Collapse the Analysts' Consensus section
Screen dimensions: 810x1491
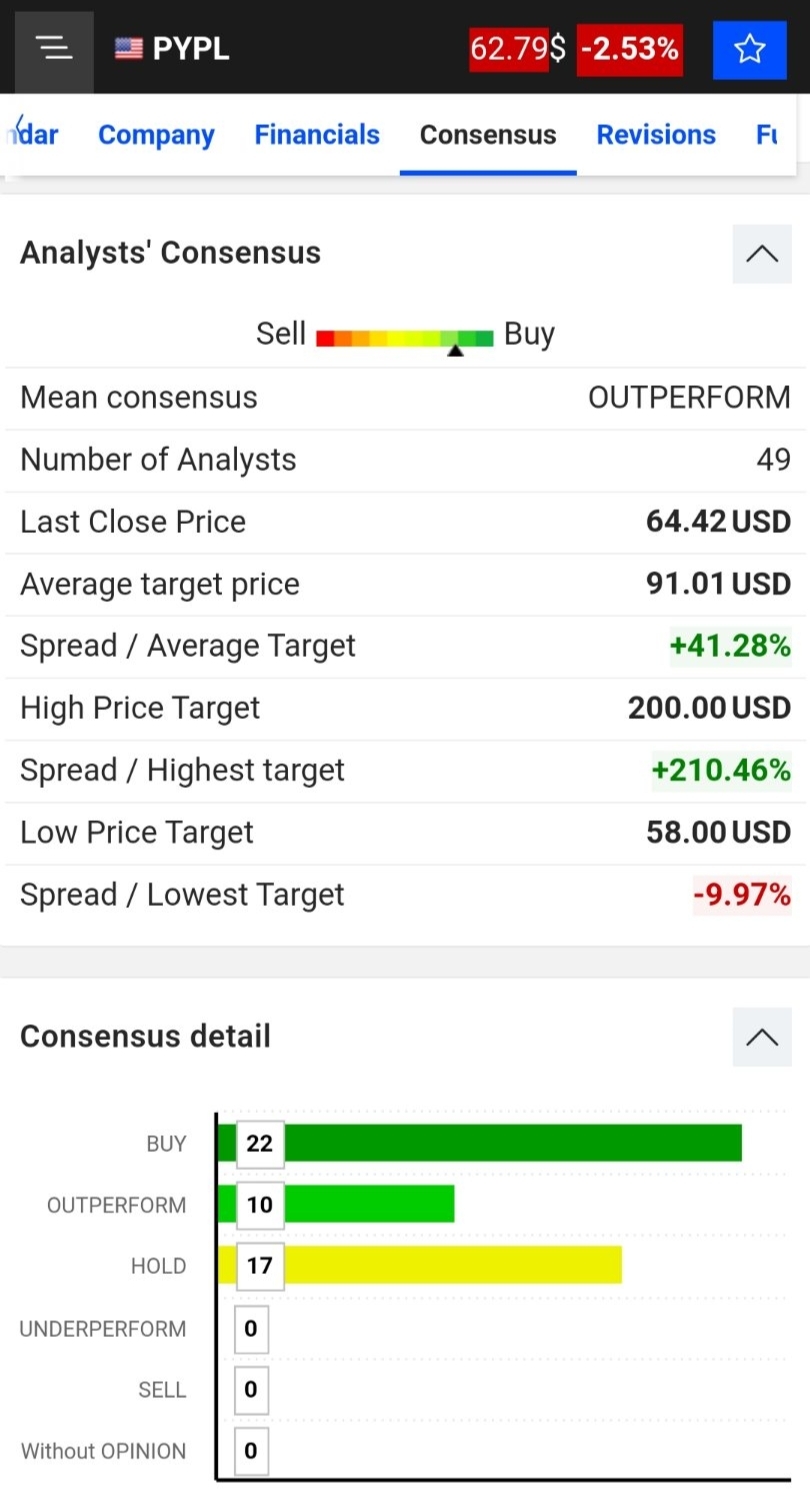(x=762, y=254)
